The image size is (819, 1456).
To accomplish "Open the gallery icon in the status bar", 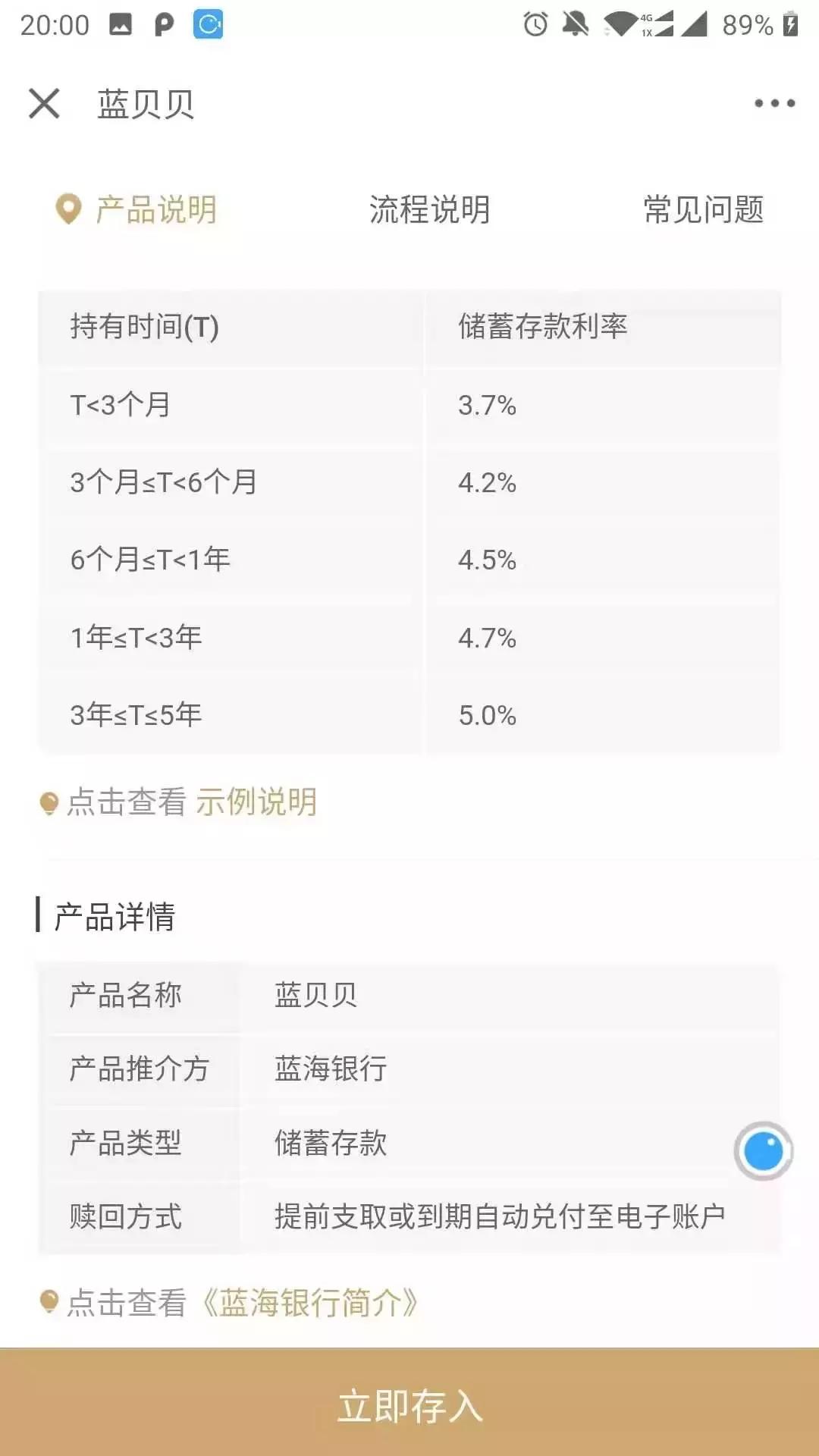I will coord(121,23).
